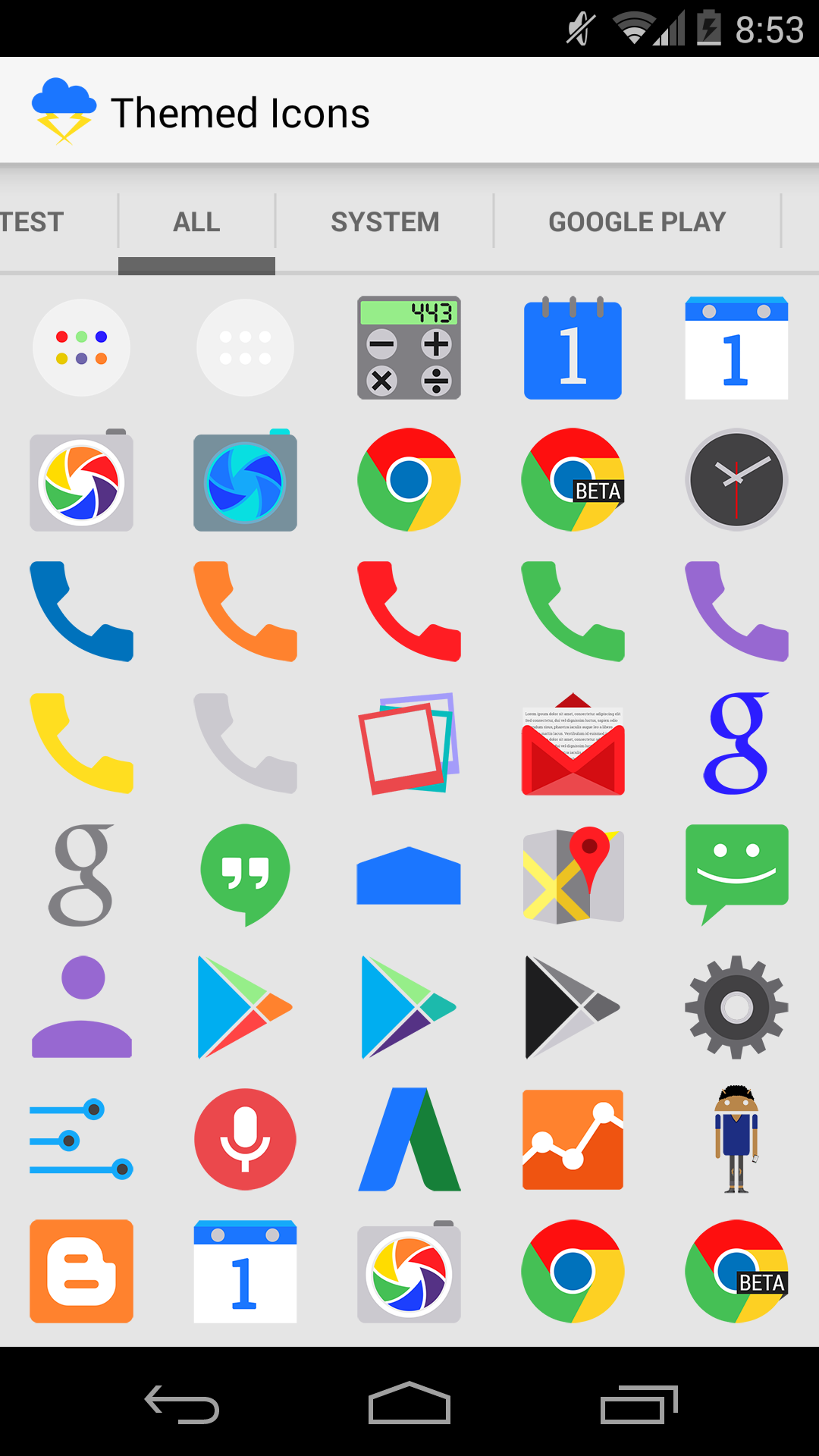Select the red phone icon
Screen dimensions: 819x1456
coord(409,611)
